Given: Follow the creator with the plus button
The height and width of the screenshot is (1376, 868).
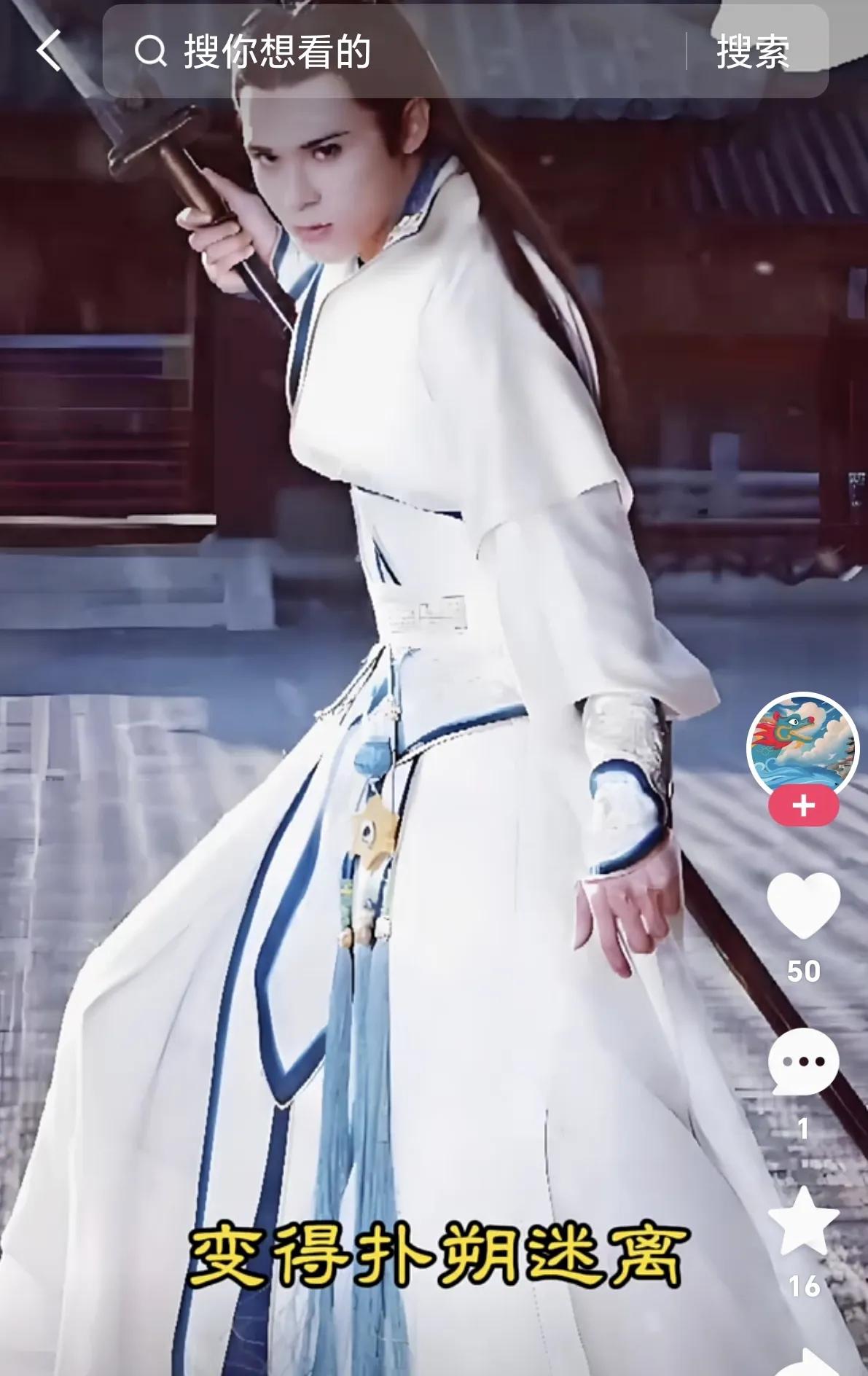Looking at the screenshot, I should click(803, 807).
